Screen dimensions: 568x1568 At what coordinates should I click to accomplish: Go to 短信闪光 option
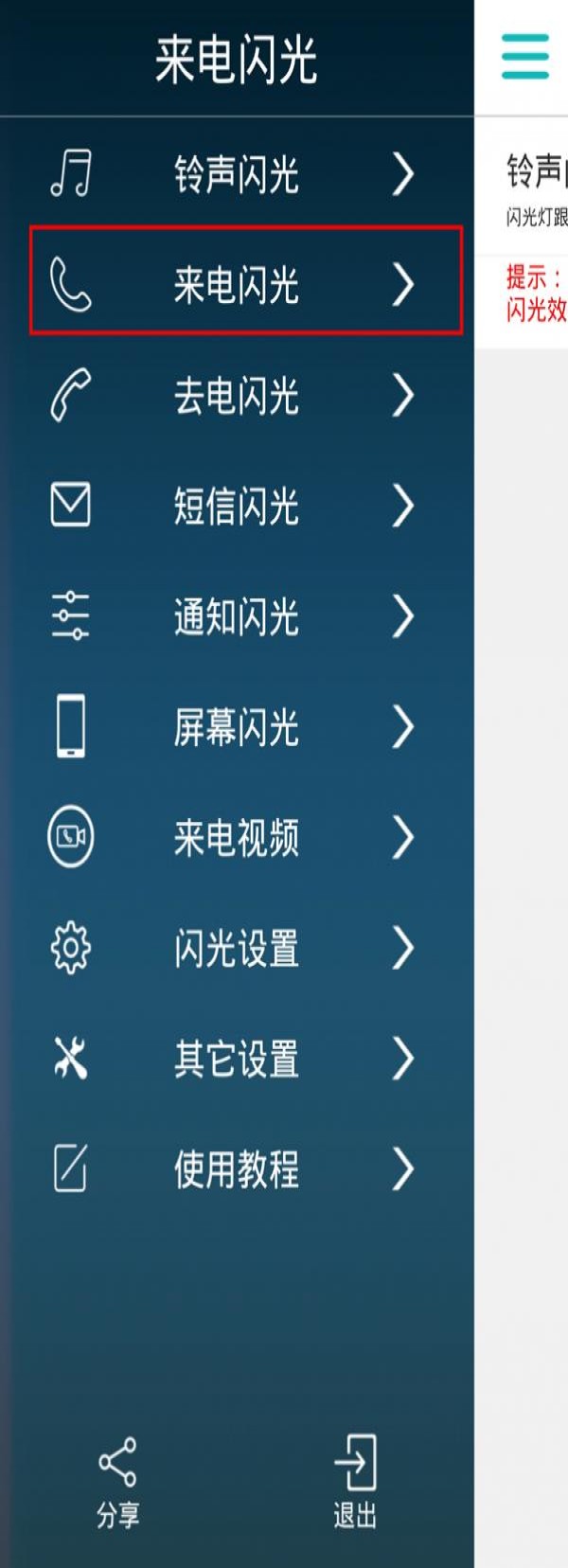tap(237, 506)
